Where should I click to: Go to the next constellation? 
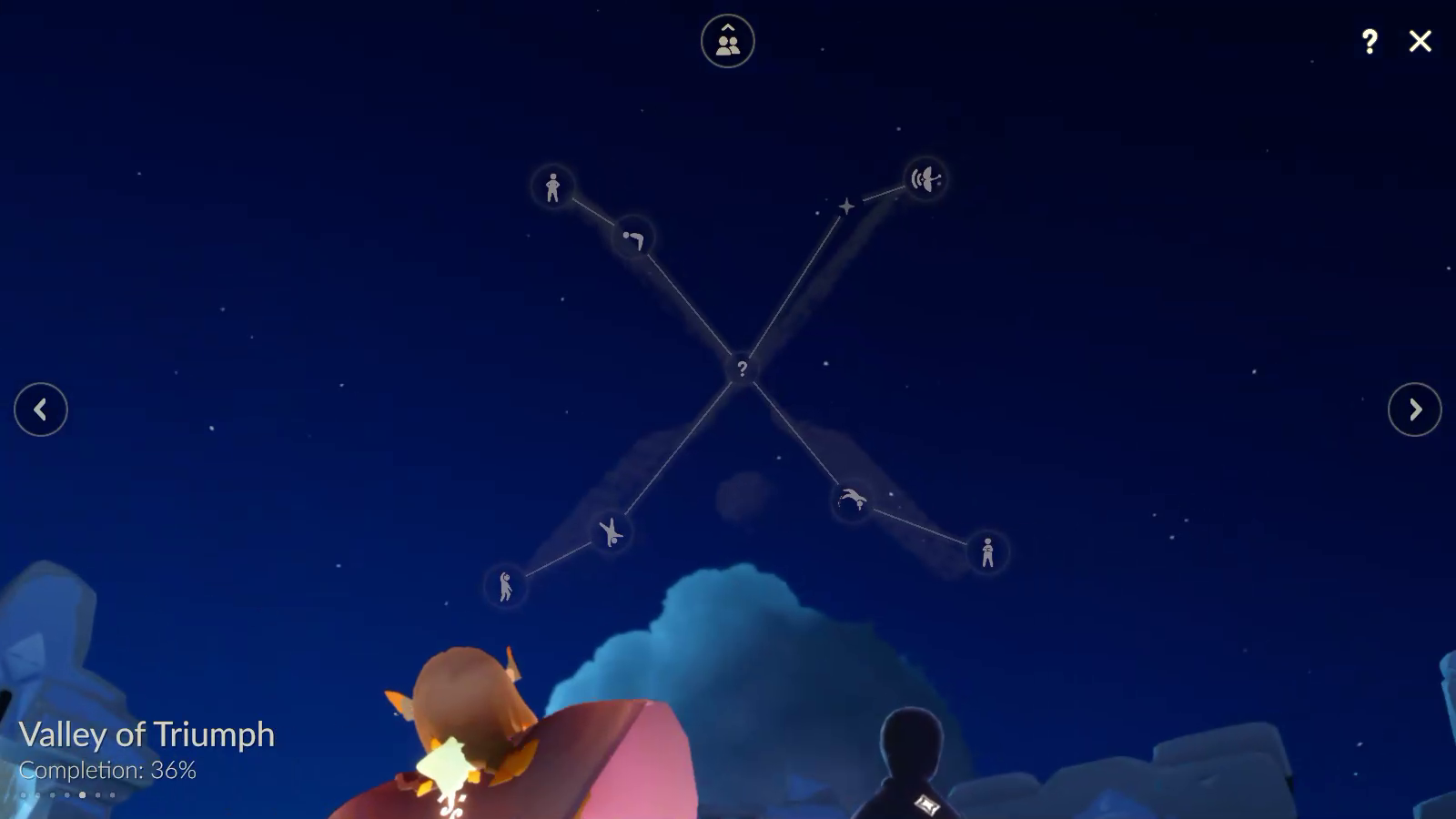pyautogui.click(x=1414, y=409)
